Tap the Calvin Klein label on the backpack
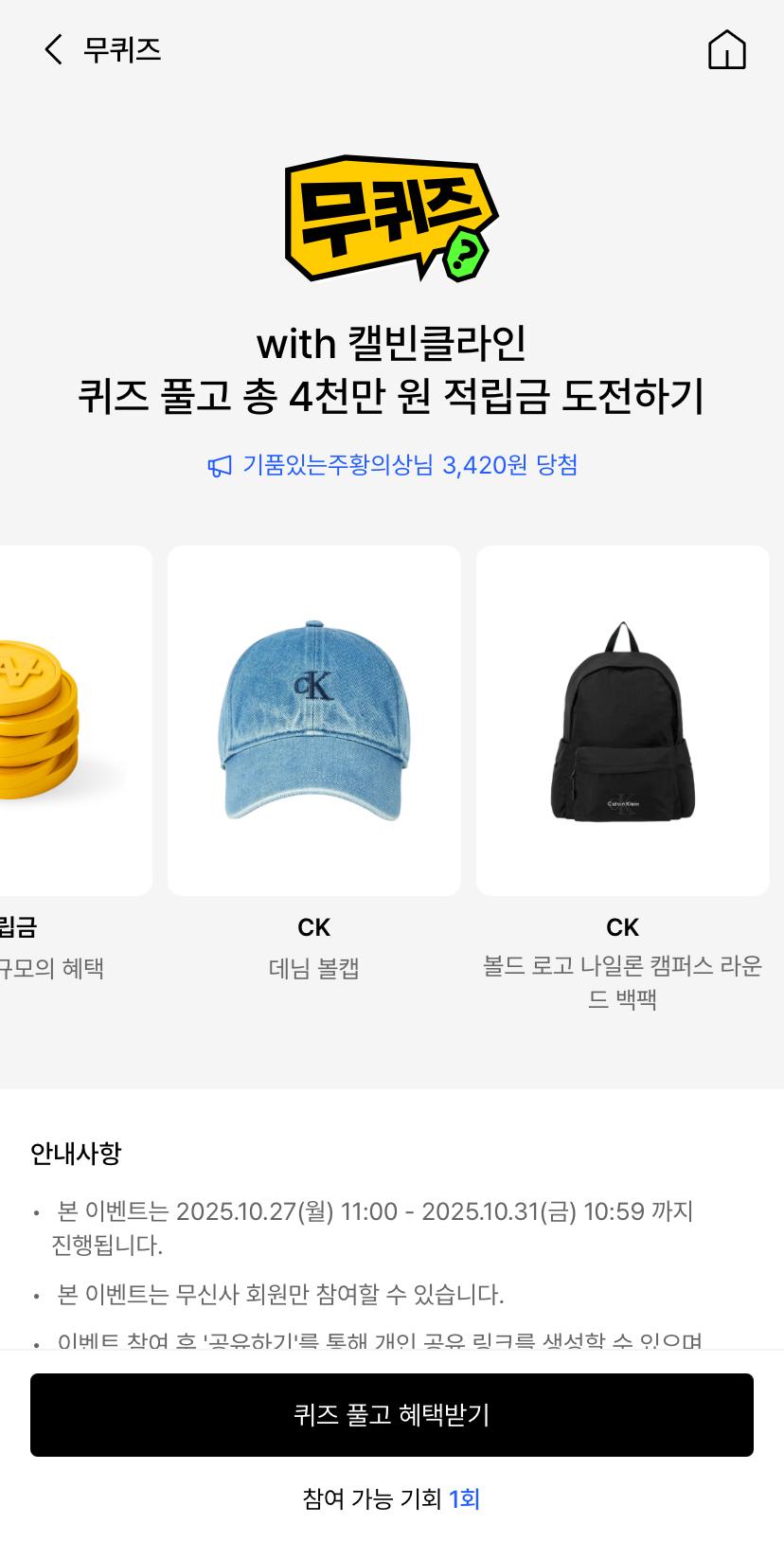 click(622, 801)
